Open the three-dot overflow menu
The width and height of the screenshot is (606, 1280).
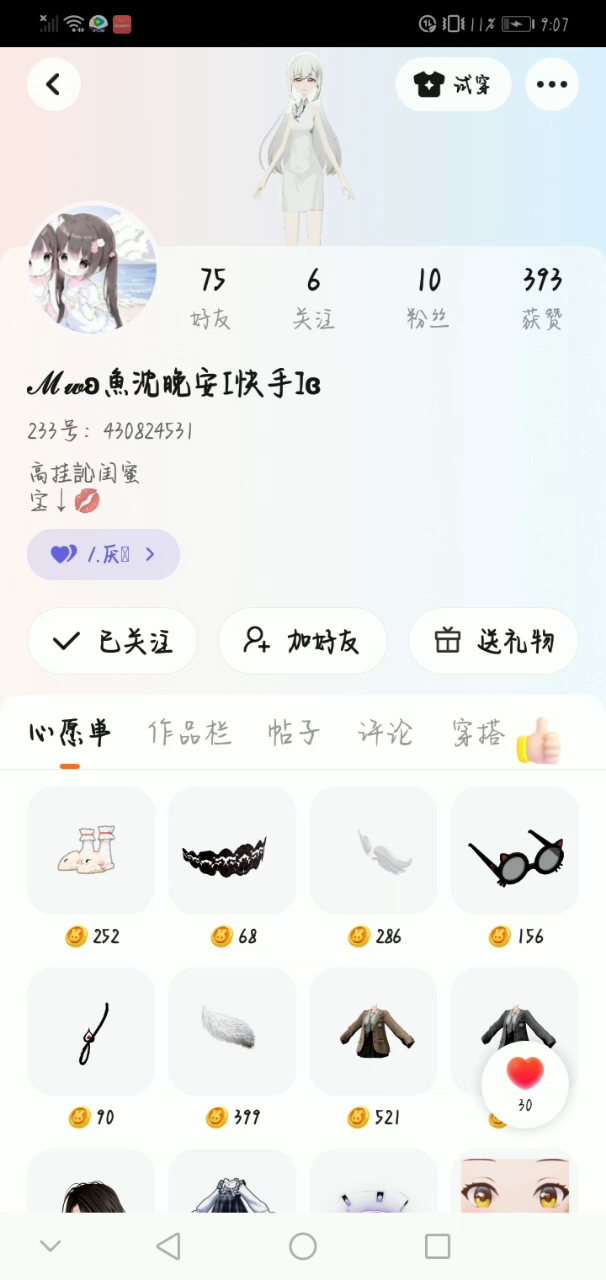pyautogui.click(x=552, y=85)
